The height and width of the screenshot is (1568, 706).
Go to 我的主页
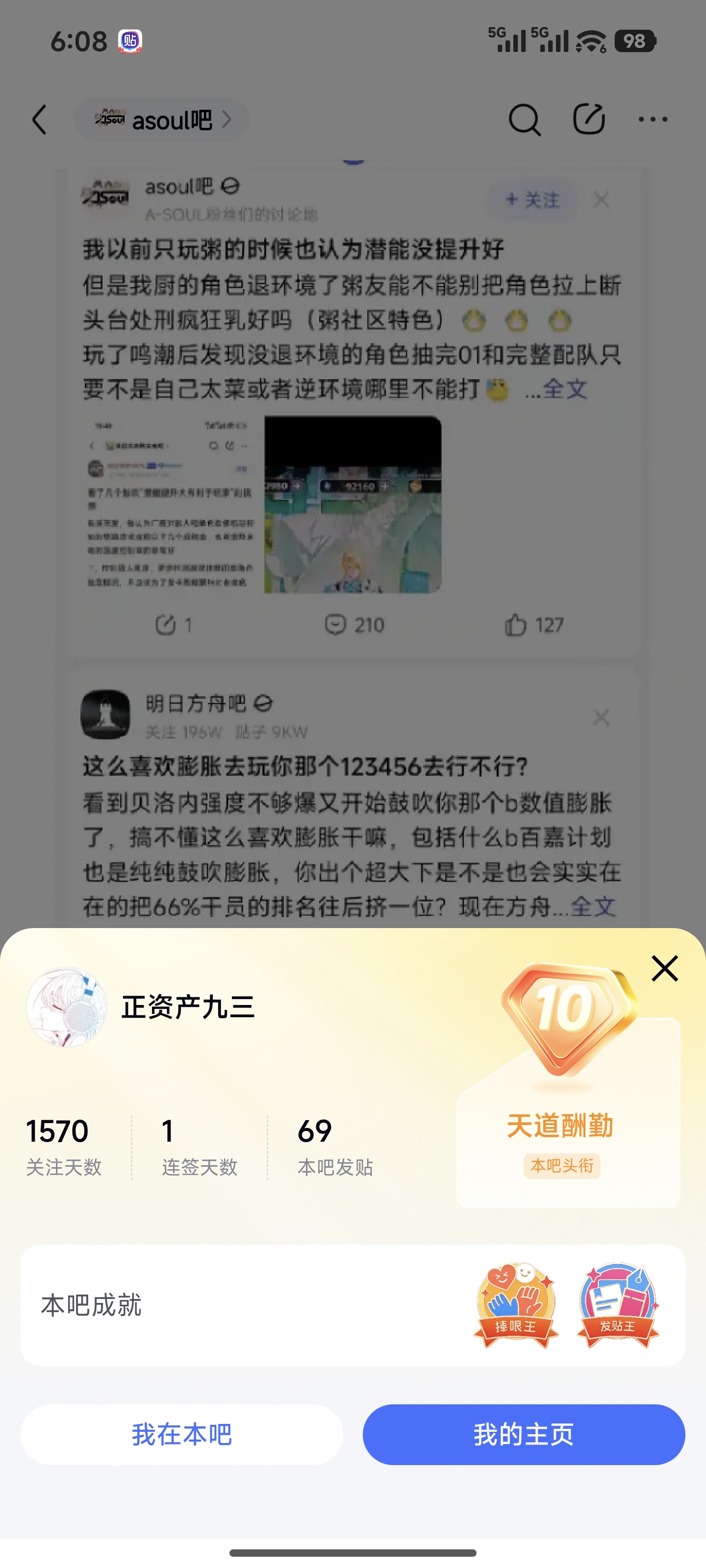523,1435
